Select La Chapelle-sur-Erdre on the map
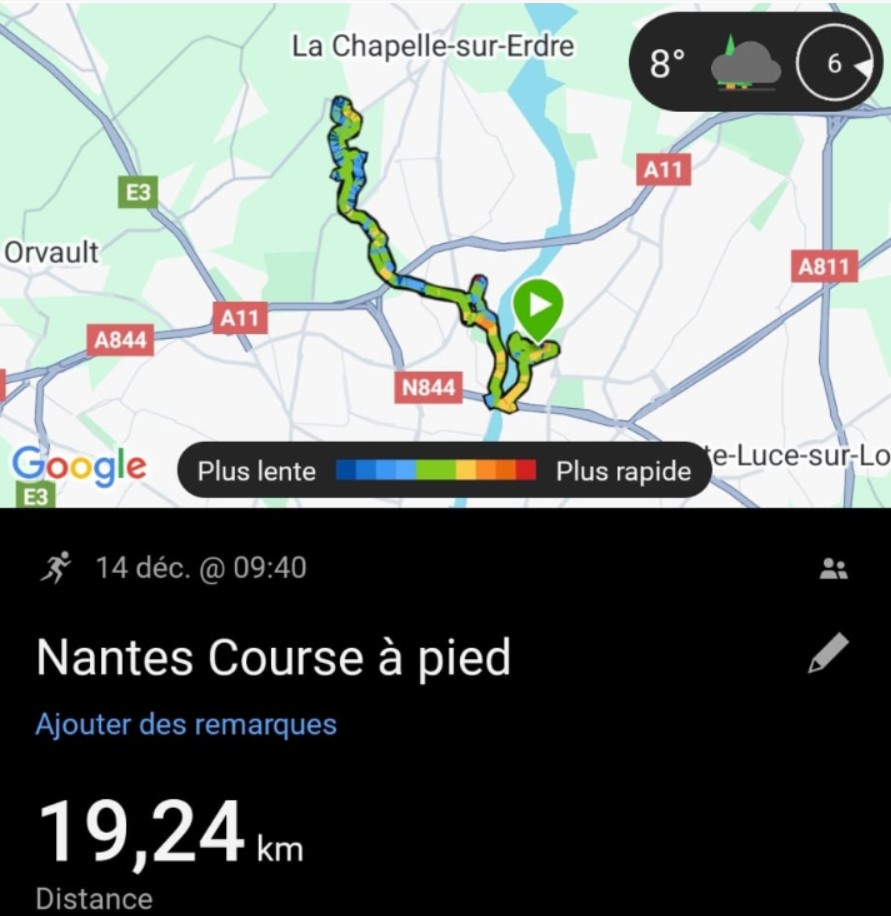Screen dimensions: 891x916 (x=433, y=46)
